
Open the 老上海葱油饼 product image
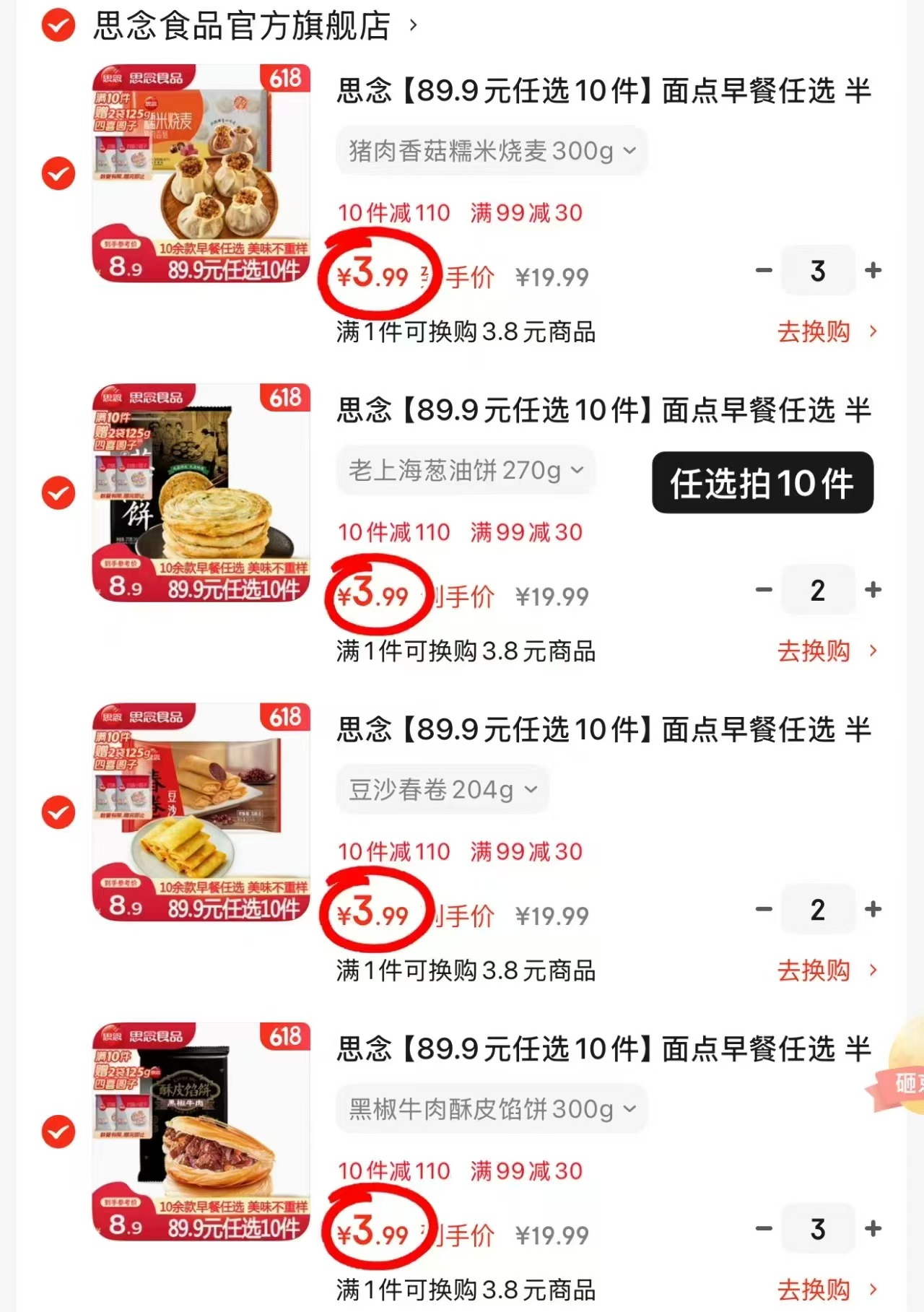(x=202, y=493)
